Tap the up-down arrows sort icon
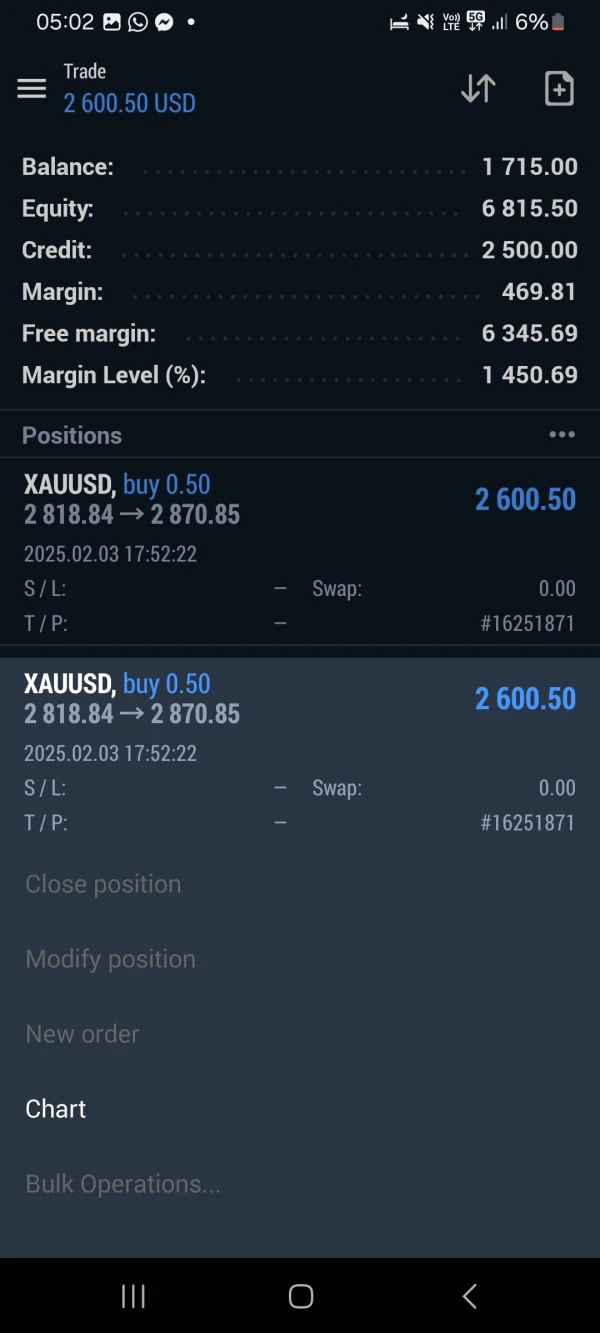Viewport: 600px width, 1333px height. click(478, 89)
